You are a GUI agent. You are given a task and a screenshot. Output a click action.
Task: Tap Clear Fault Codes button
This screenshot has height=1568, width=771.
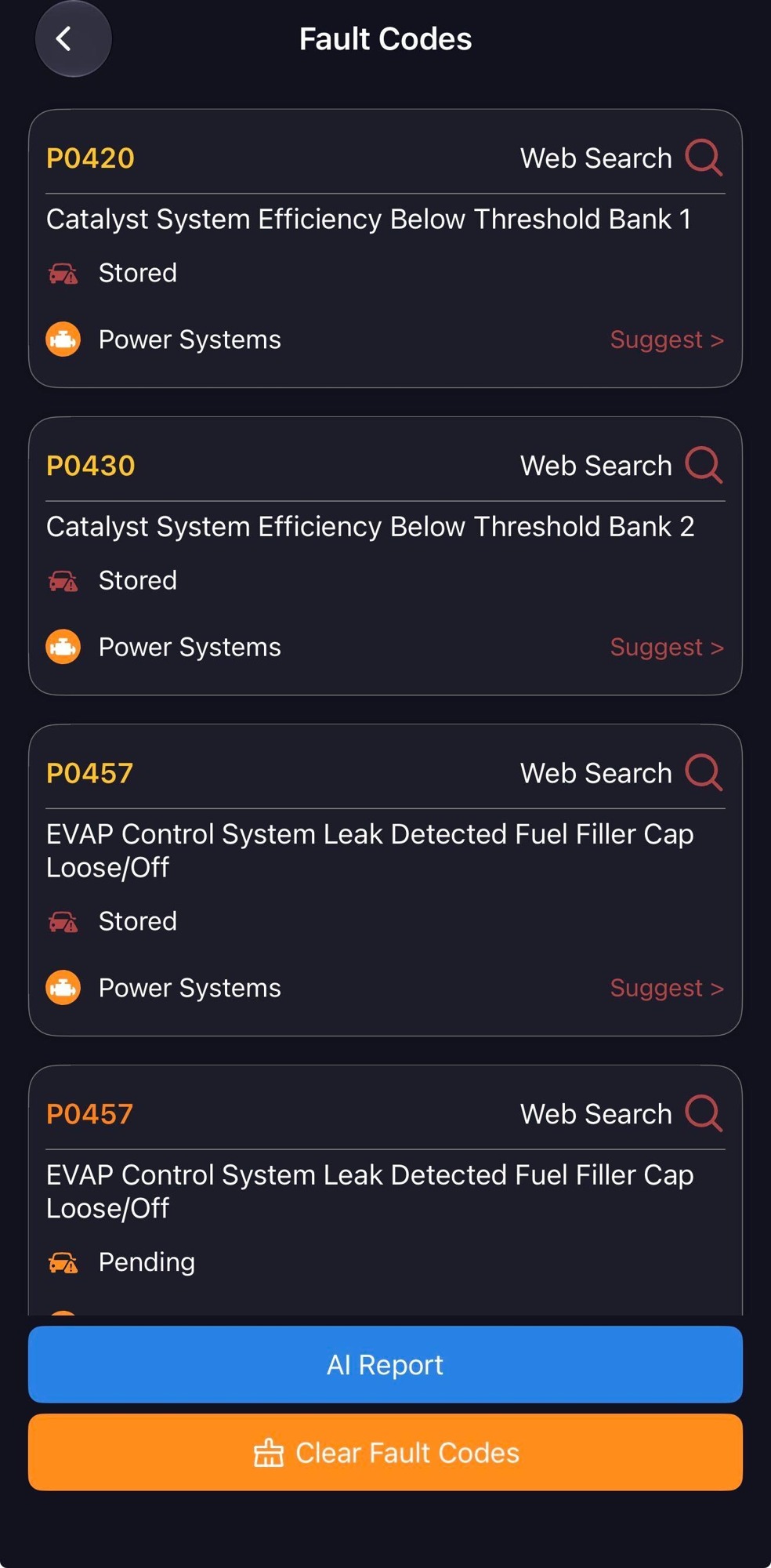pos(385,1452)
